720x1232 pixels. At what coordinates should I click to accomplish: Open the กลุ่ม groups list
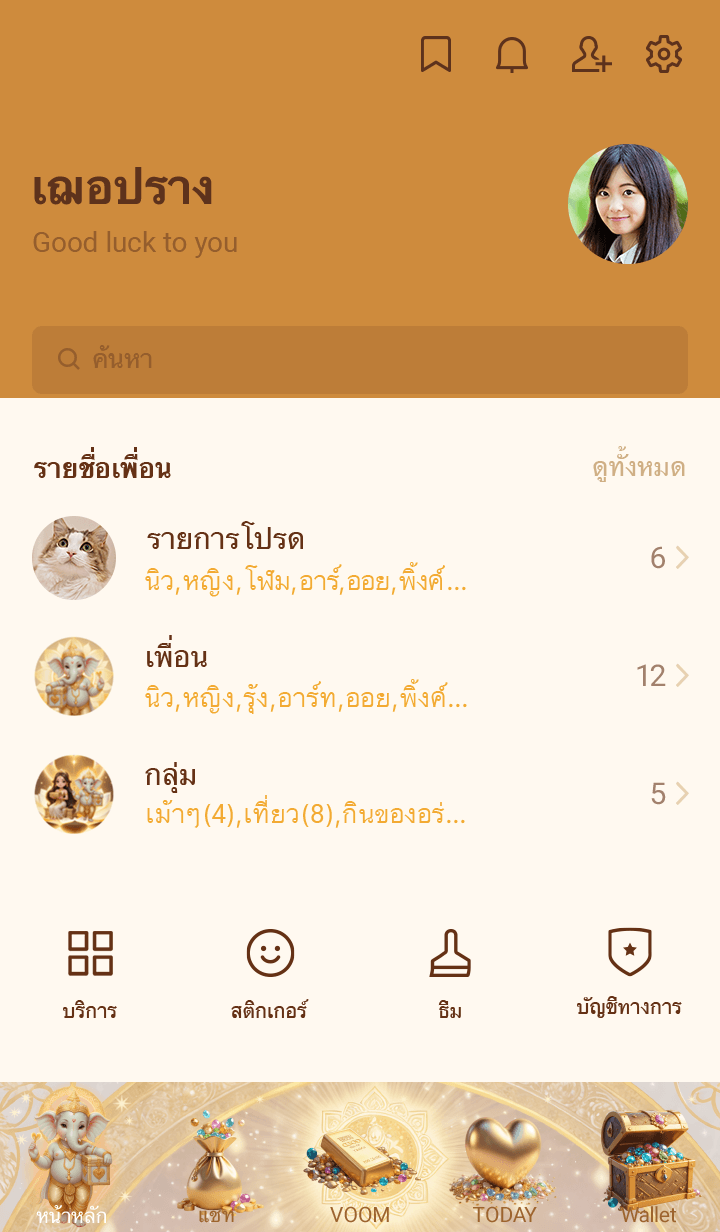coord(360,794)
